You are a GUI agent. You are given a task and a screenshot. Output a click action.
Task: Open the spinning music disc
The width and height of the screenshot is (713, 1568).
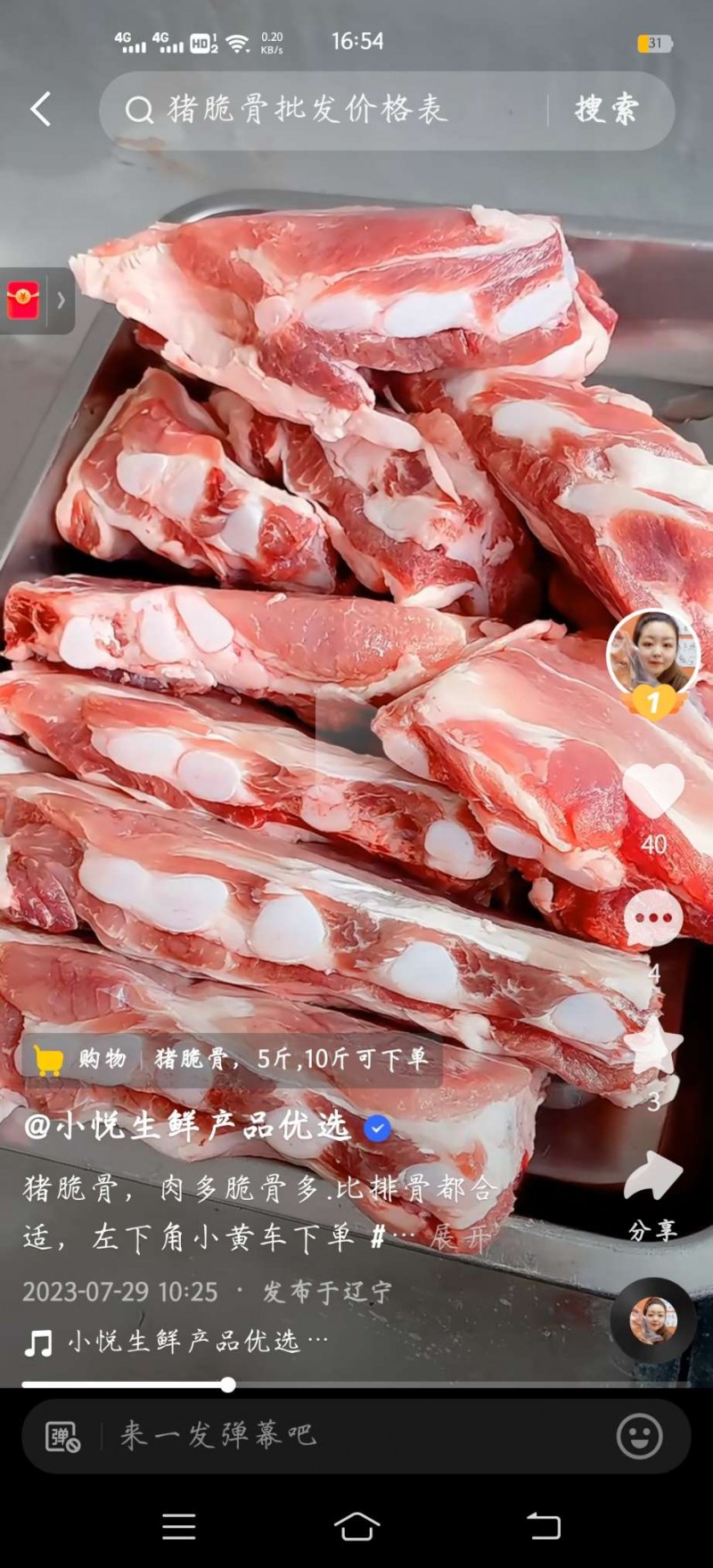pyautogui.click(x=653, y=1321)
